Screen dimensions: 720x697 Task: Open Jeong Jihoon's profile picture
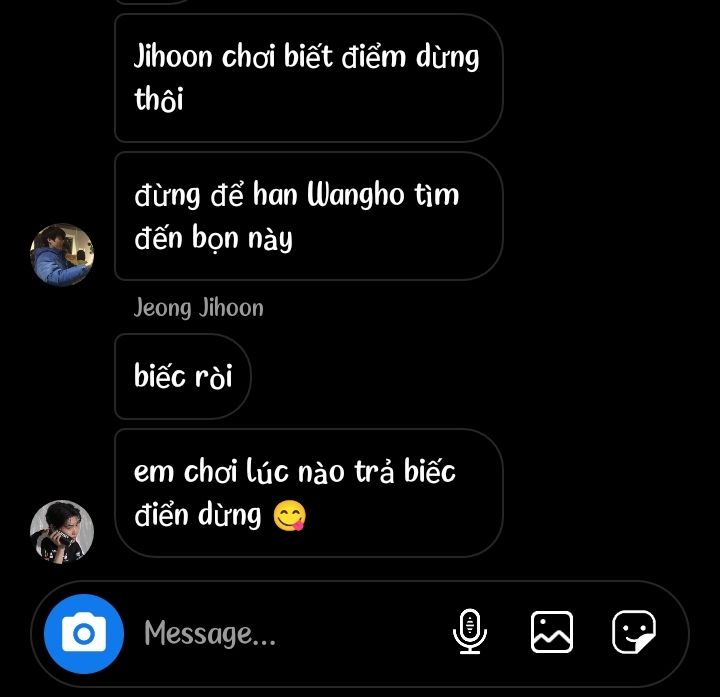pos(62,532)
